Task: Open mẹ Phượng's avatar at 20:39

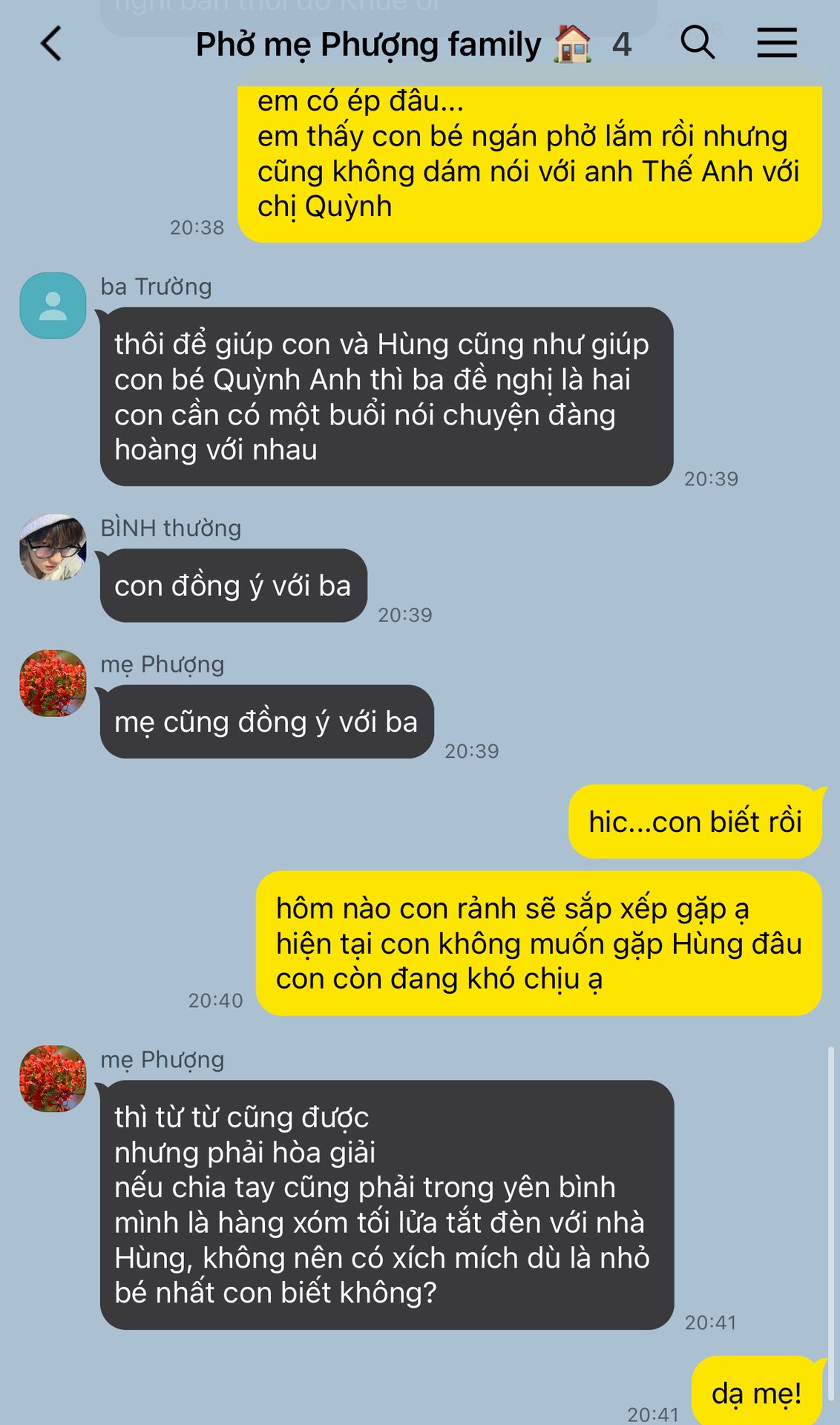Action: pos(53,684)
